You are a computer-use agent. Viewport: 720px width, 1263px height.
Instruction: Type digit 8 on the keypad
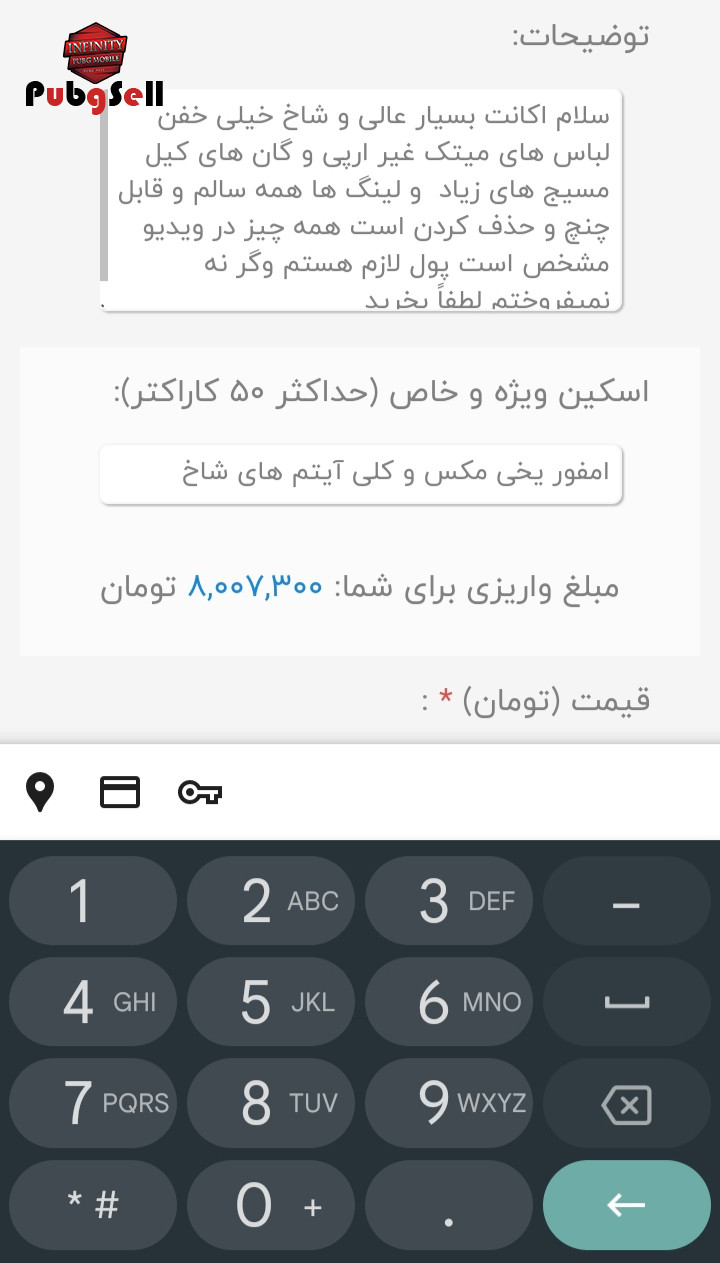[270, 1103]
